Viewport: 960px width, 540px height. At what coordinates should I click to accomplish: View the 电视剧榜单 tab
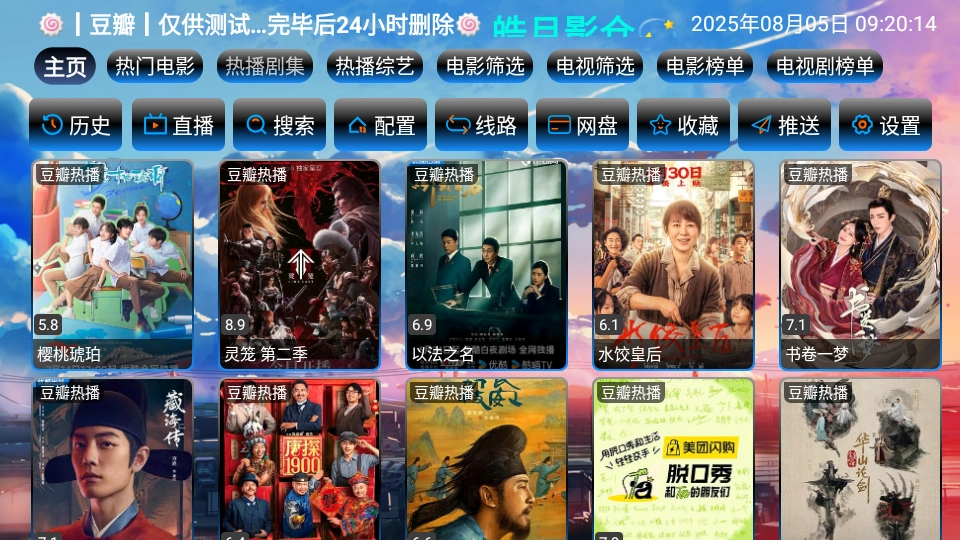(x=826, y=67)
